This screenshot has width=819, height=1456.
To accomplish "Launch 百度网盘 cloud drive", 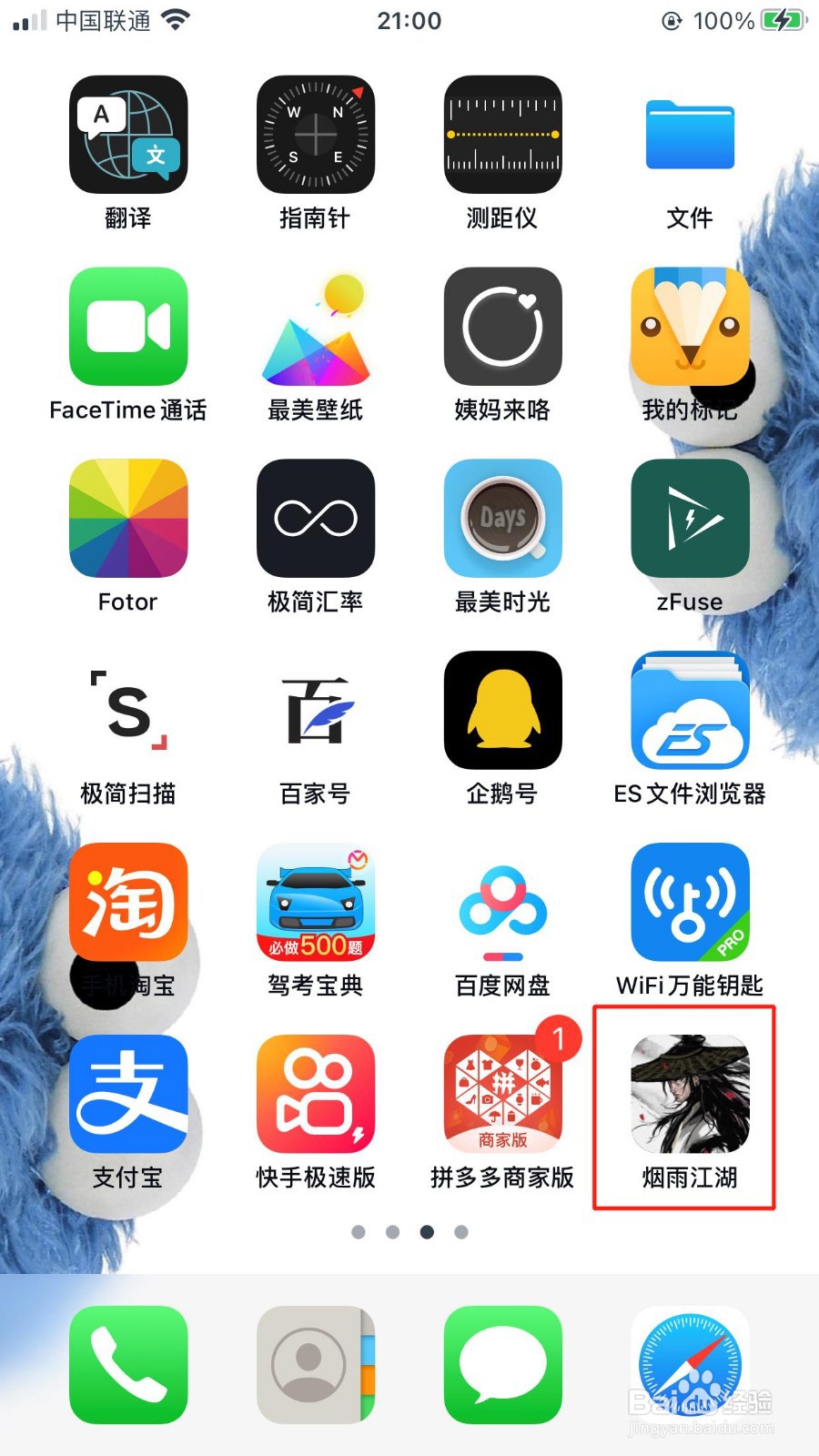I will [x=503, y=903].
